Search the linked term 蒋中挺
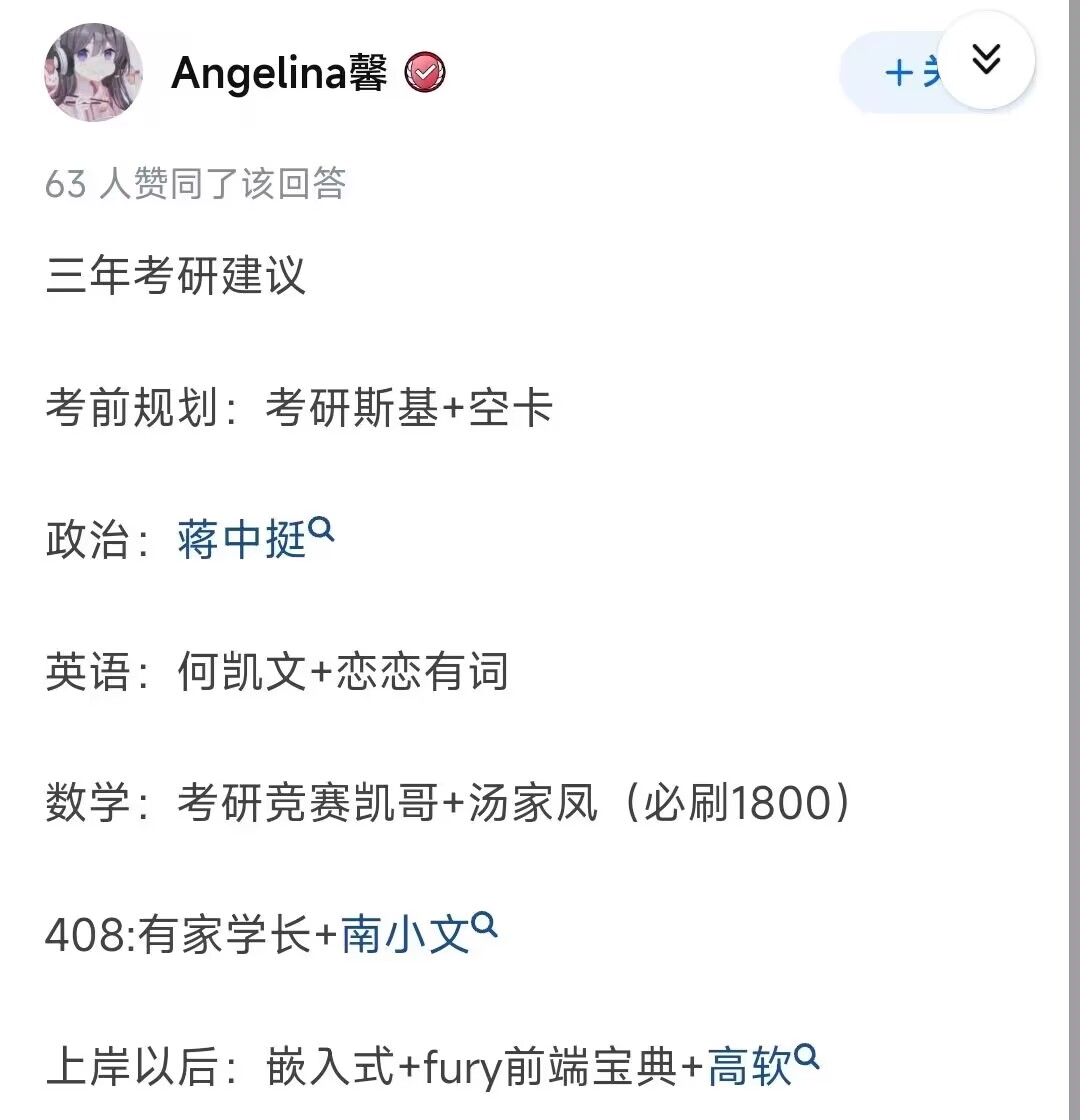1080x1120 pixels. tap(243, 540)
